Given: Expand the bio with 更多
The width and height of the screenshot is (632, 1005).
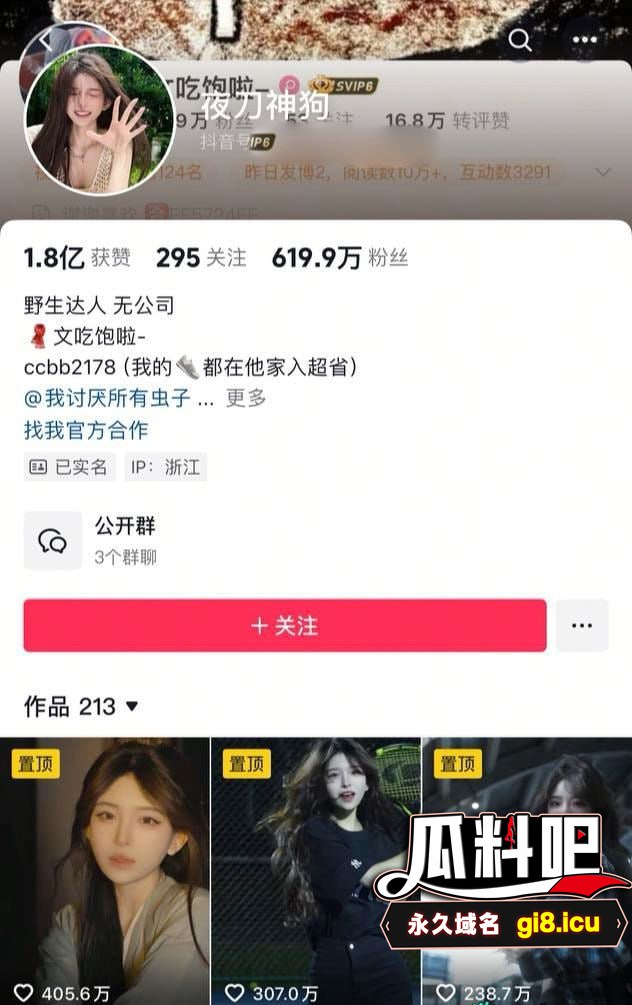Looking at the screenshot, I should point(246,398).
